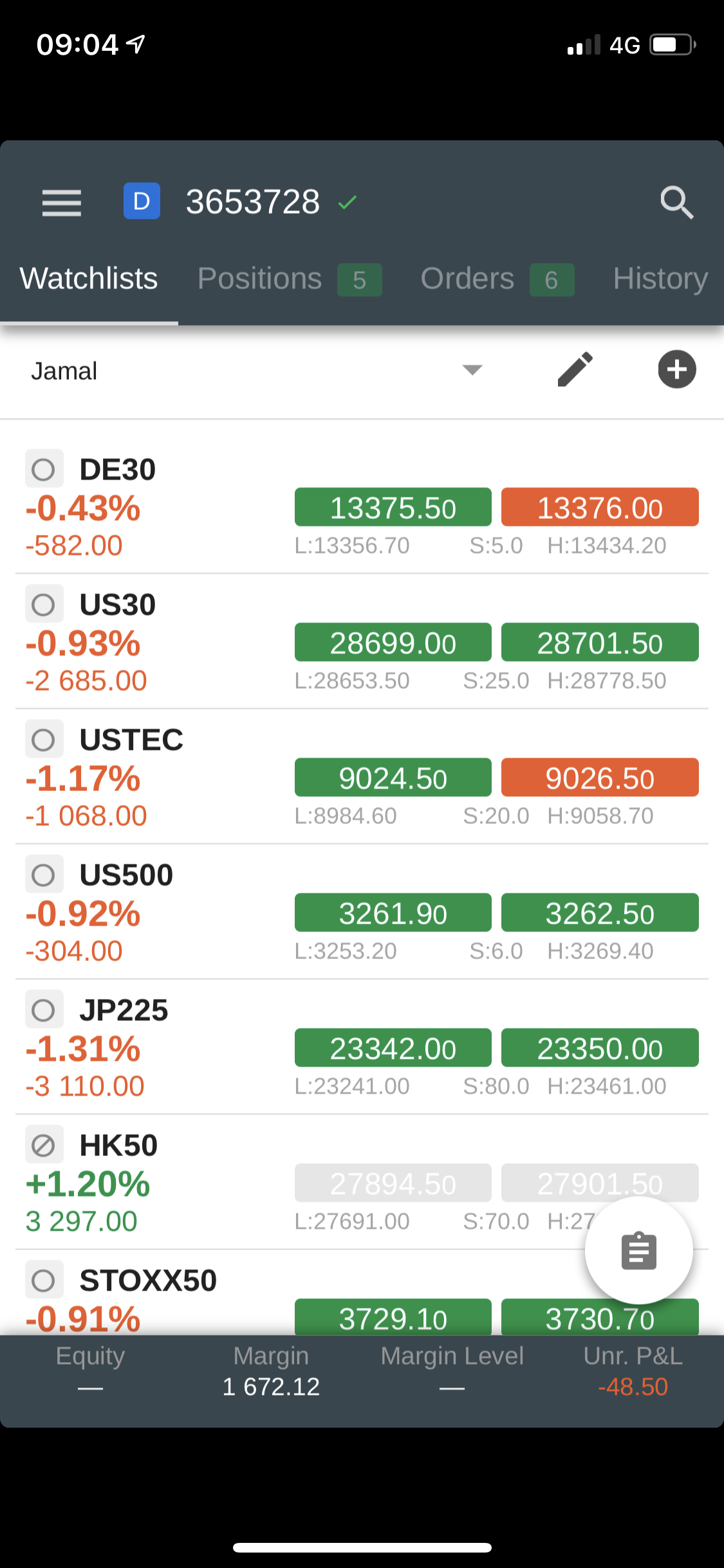Open the search icon
Screen dimensions: 724x1568
[676, 203]
